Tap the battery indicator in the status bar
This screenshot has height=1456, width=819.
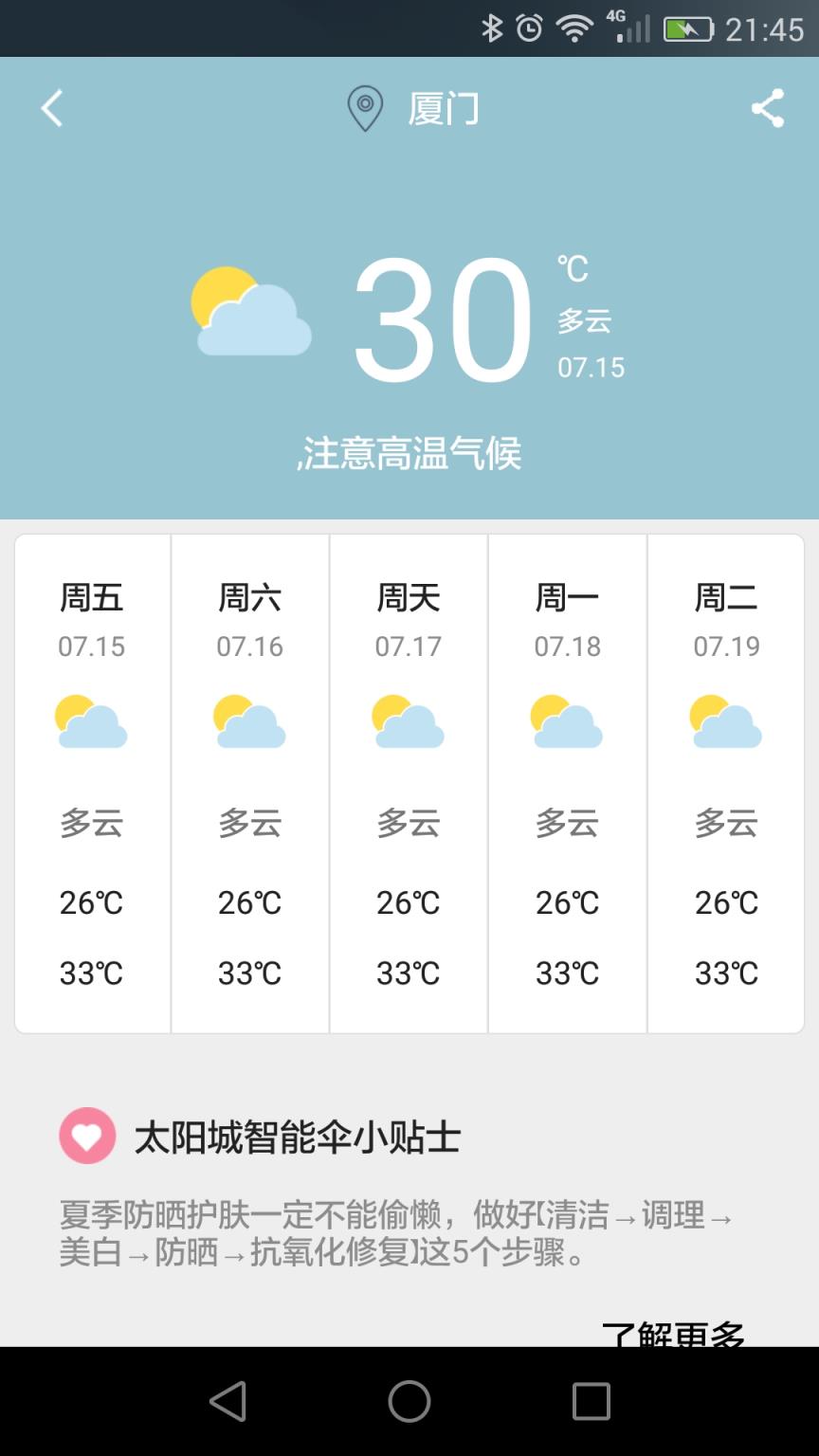[687, 28]
